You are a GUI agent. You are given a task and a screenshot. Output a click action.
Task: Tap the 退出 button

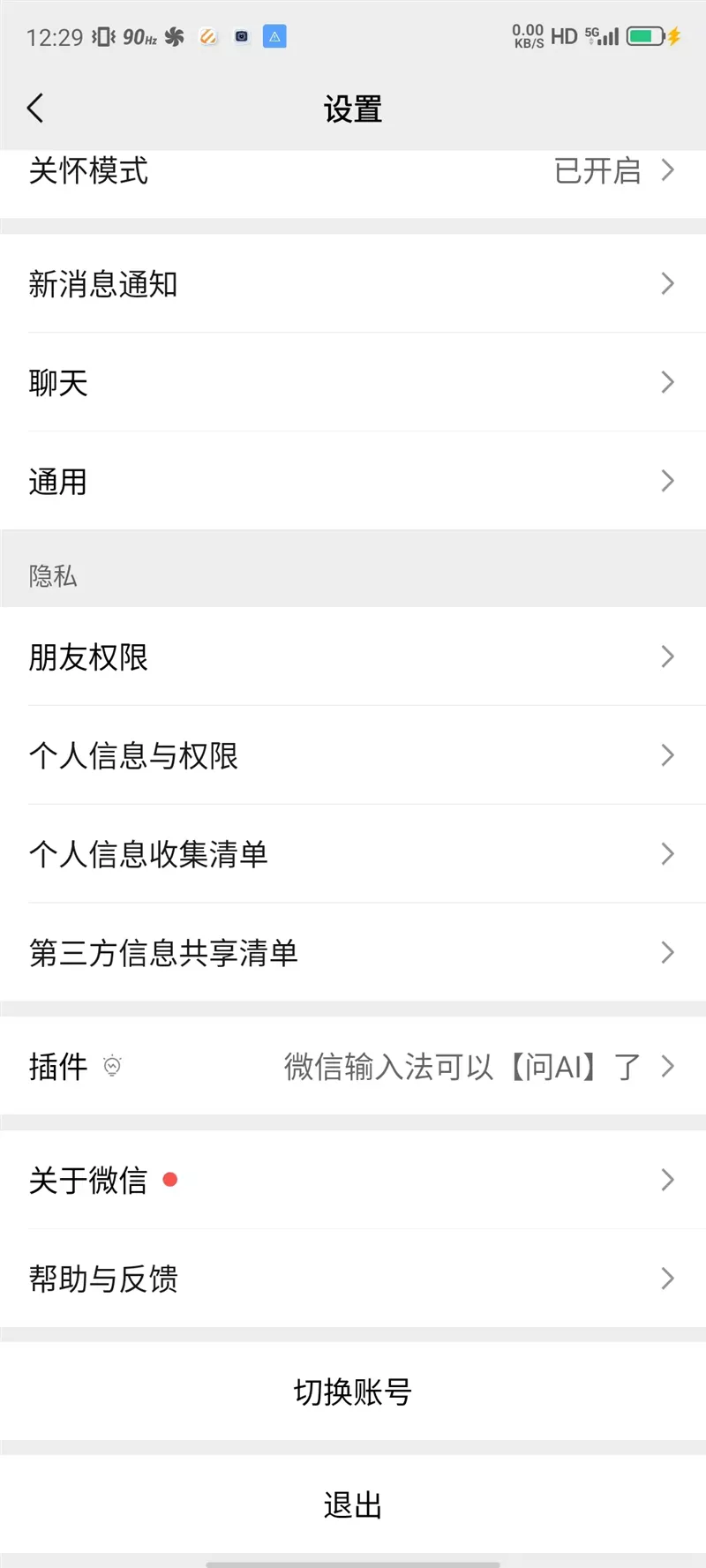click(353, 1504)
